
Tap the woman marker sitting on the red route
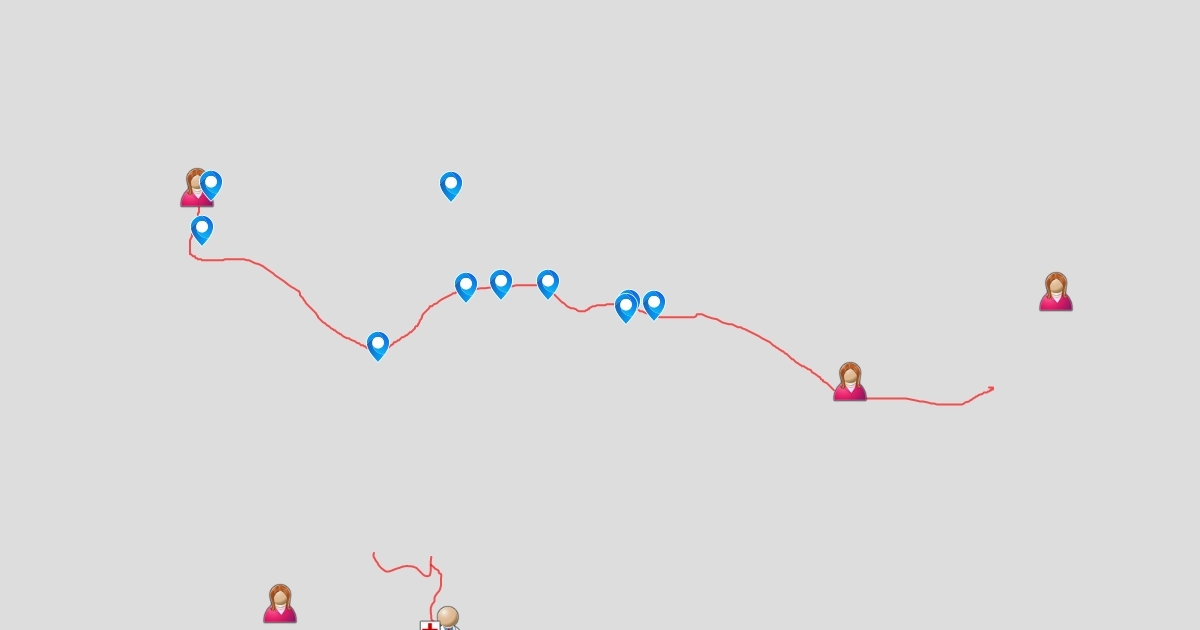tap(850, 382)
